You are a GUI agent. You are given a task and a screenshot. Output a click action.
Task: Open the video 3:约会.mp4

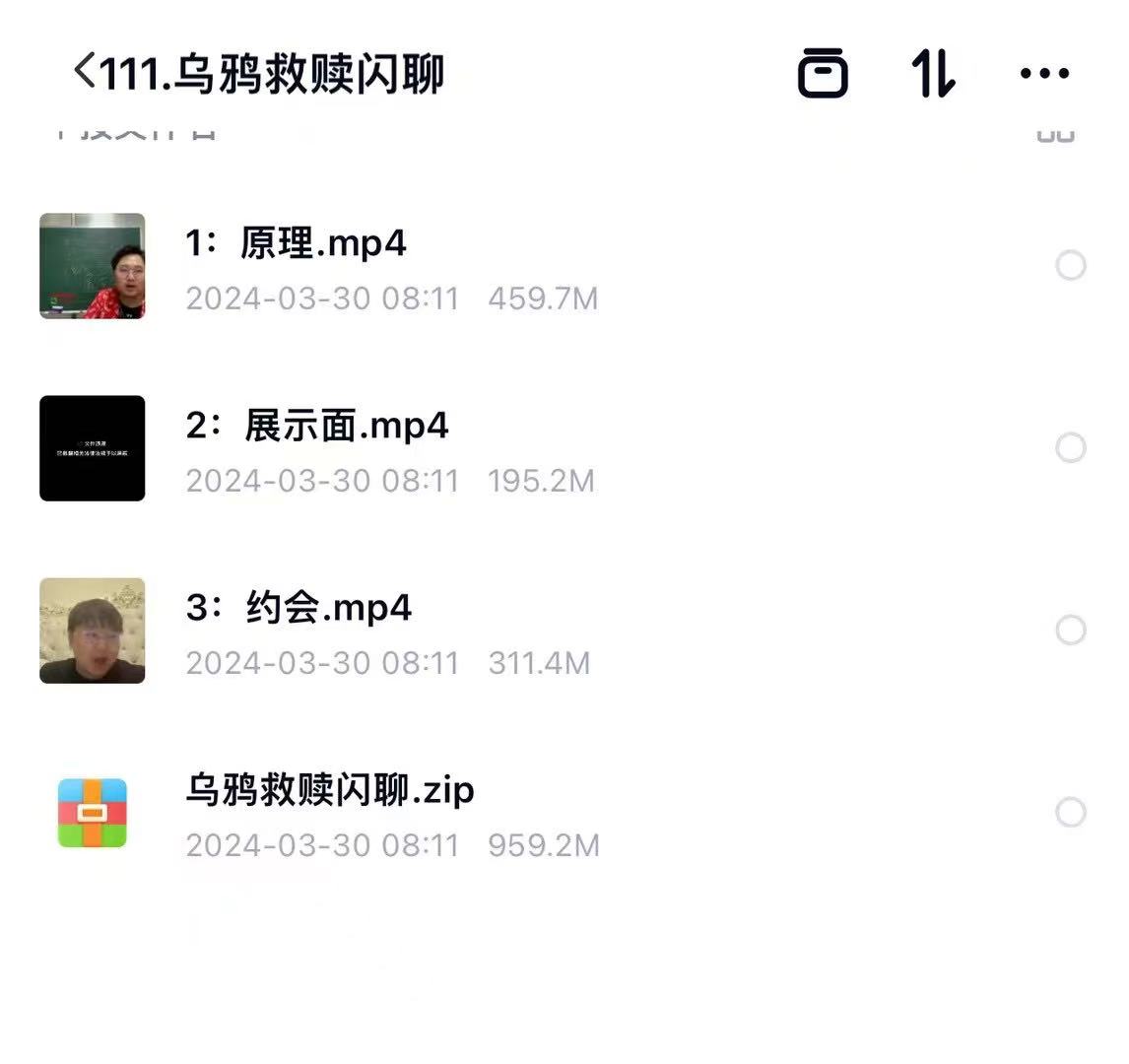point(298,608)
